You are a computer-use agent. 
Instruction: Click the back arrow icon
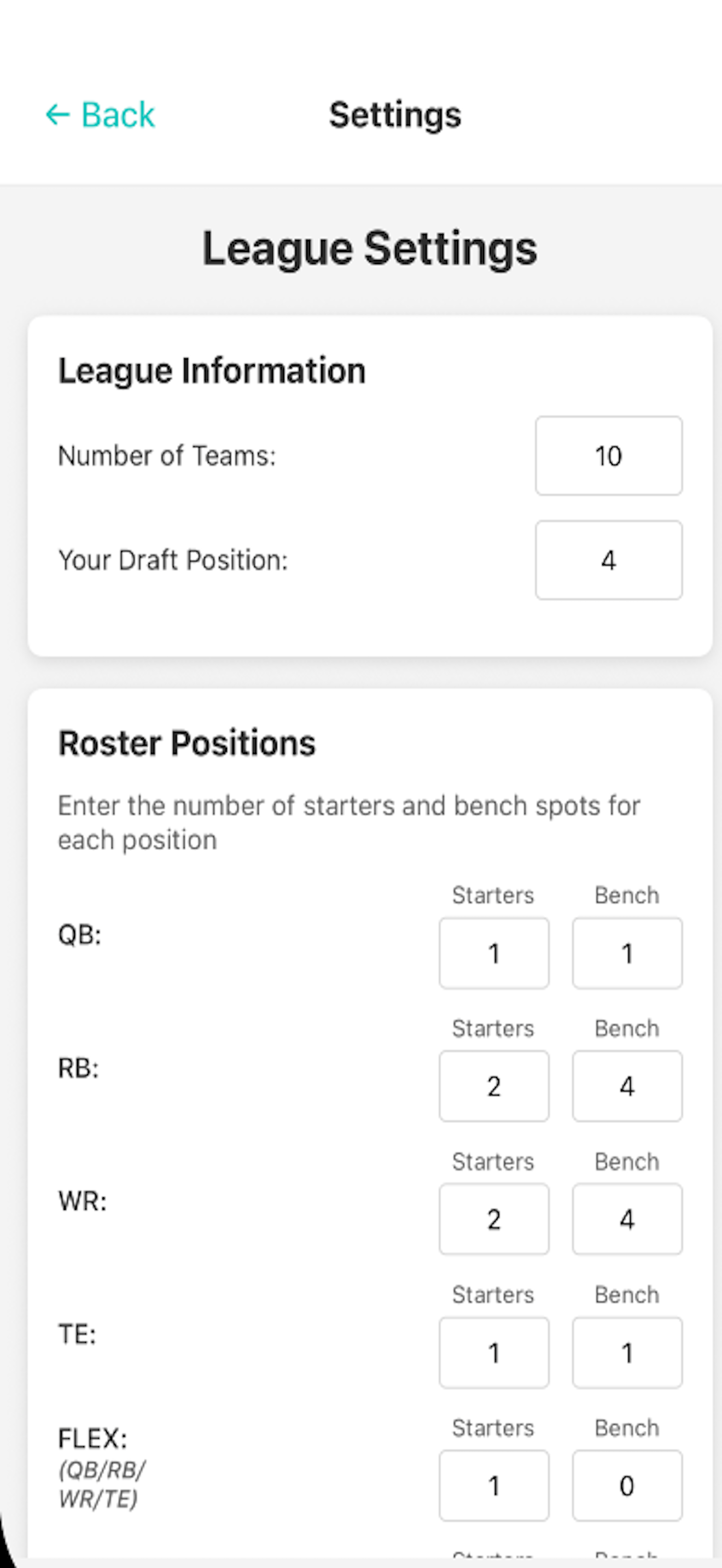58,114
